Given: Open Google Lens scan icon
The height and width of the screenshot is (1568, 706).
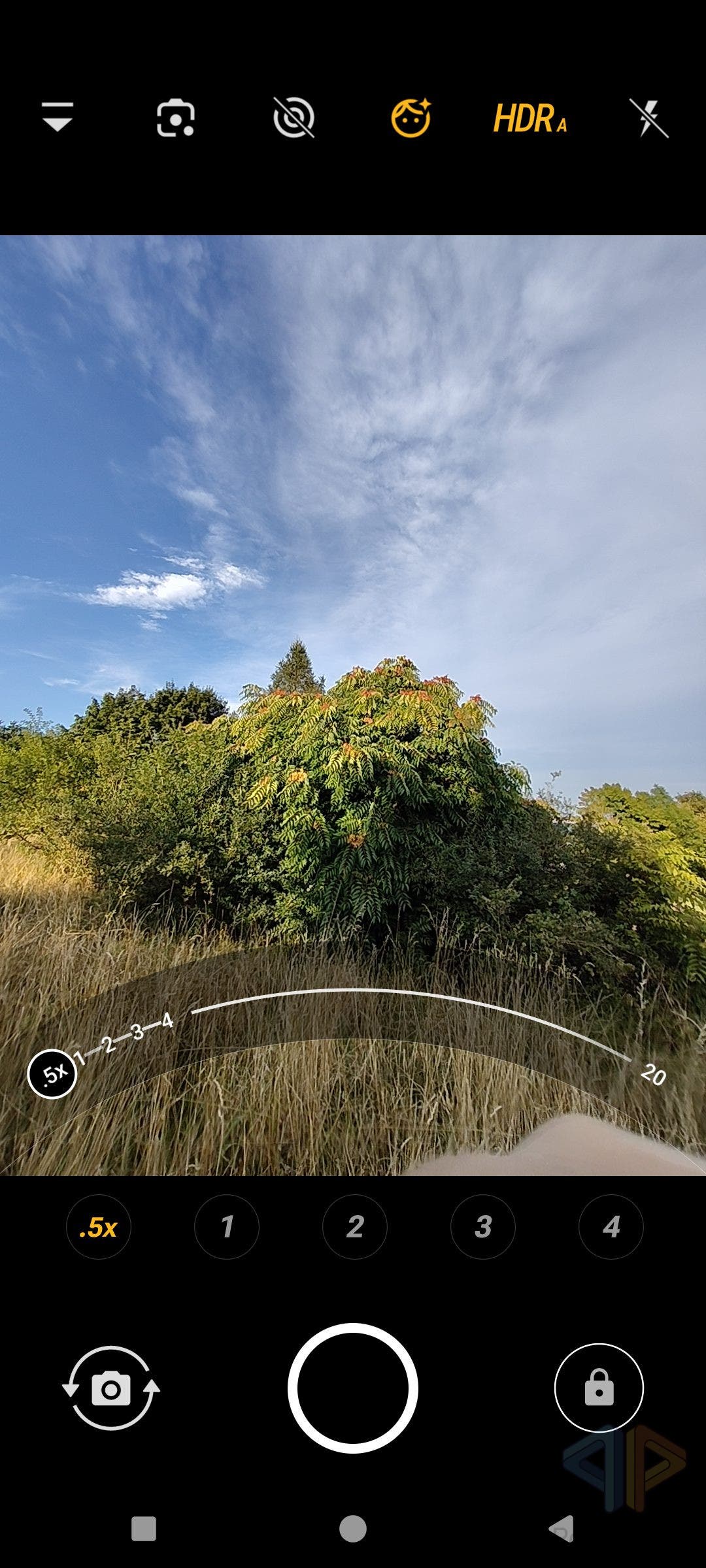Looking at the screenshot, I should (175, 118).
